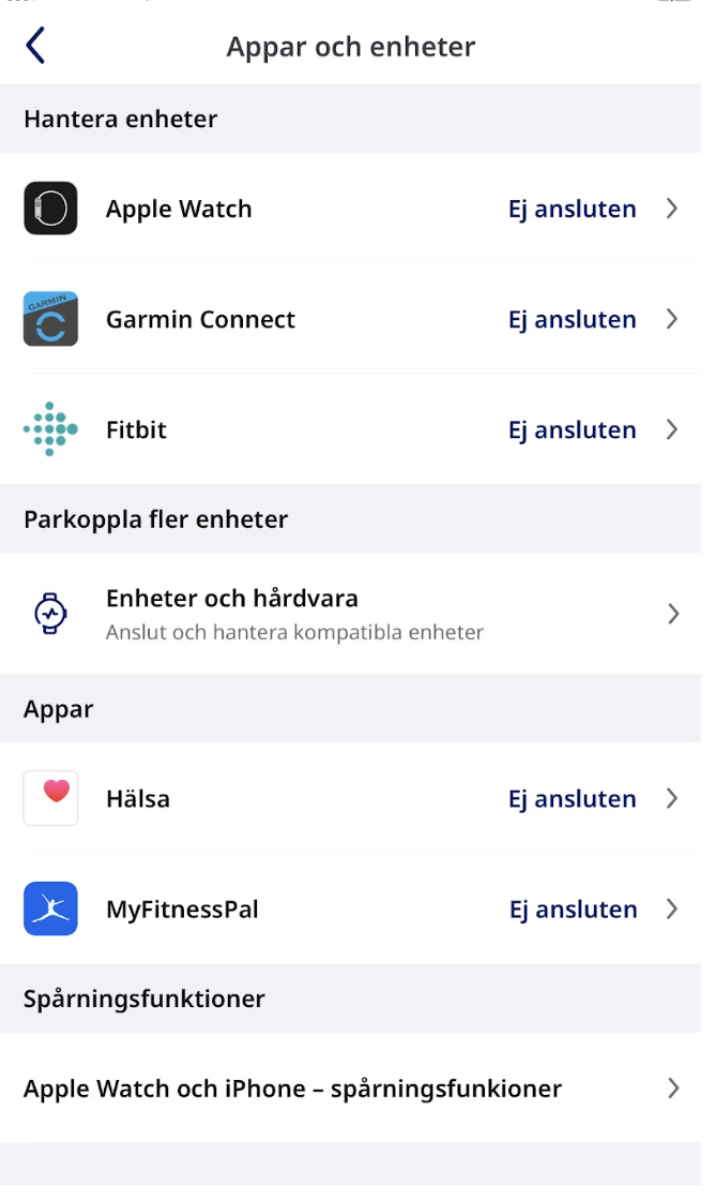
Task: Open Garmin Connect settings
Action: point(351,319)
